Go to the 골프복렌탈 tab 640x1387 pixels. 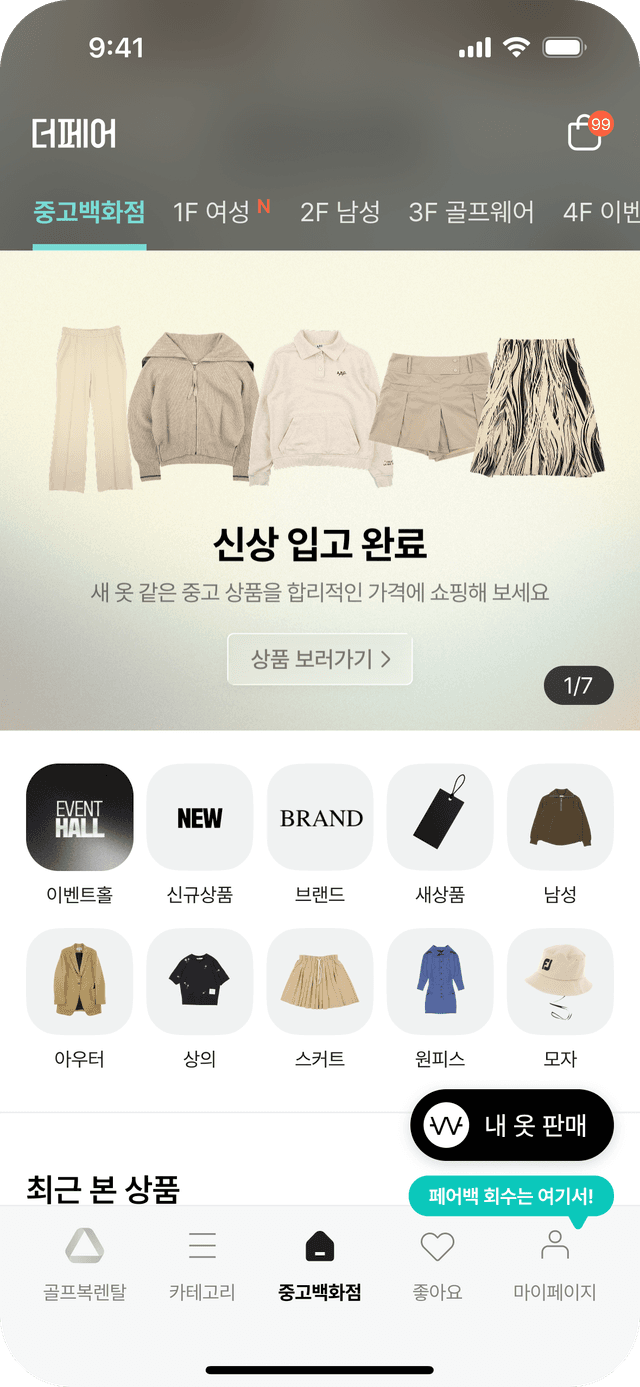pyautogui.click(x=85, y=1265)
